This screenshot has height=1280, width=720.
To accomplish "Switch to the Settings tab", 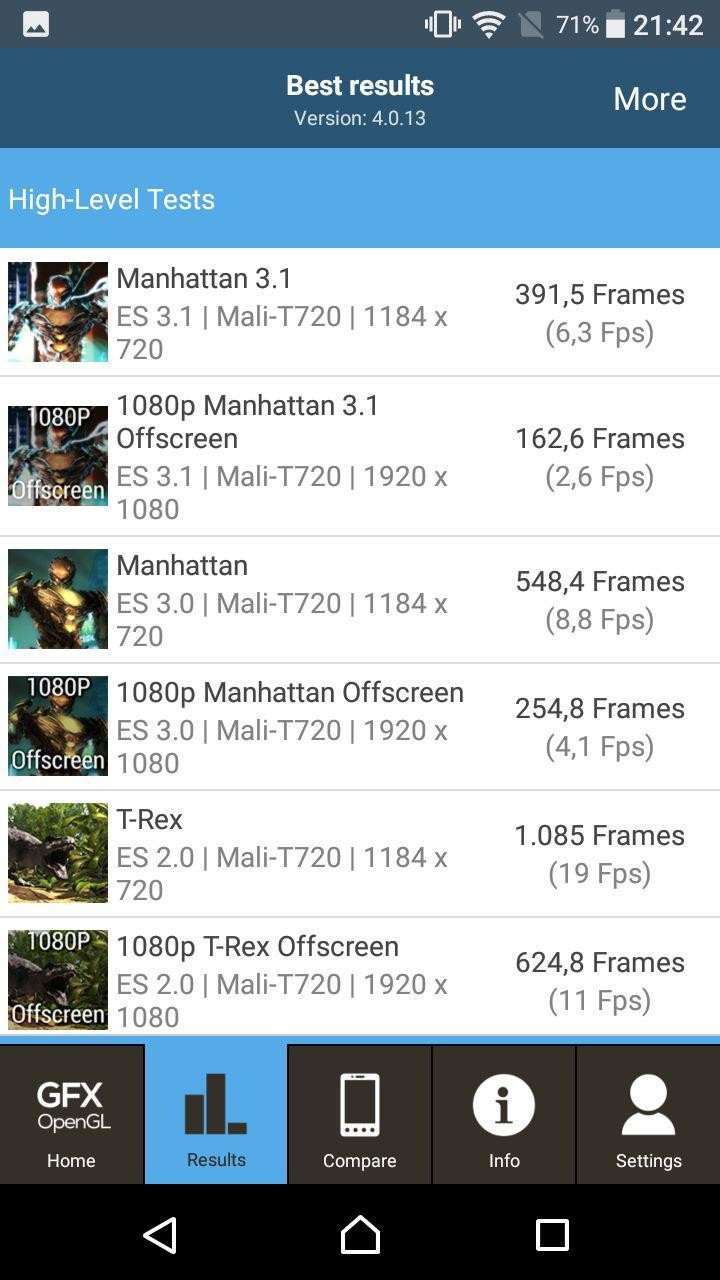I will [x=648, y=1114].
